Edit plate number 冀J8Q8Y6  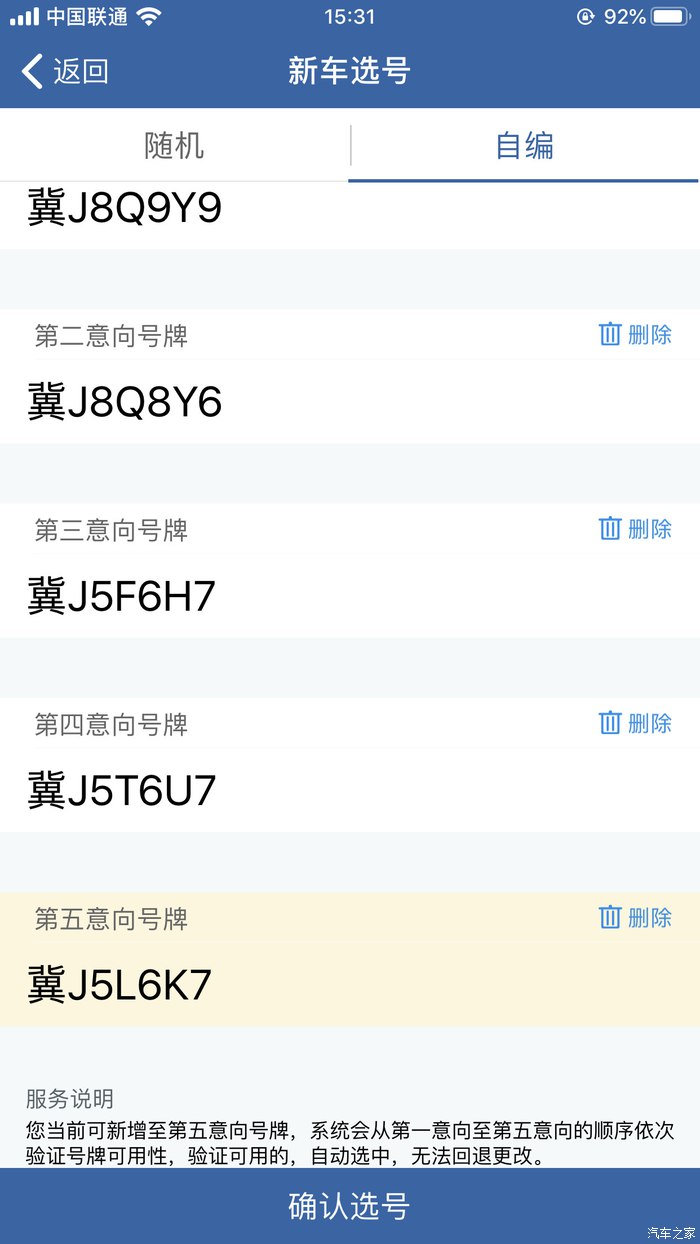(x=350, y=402)
